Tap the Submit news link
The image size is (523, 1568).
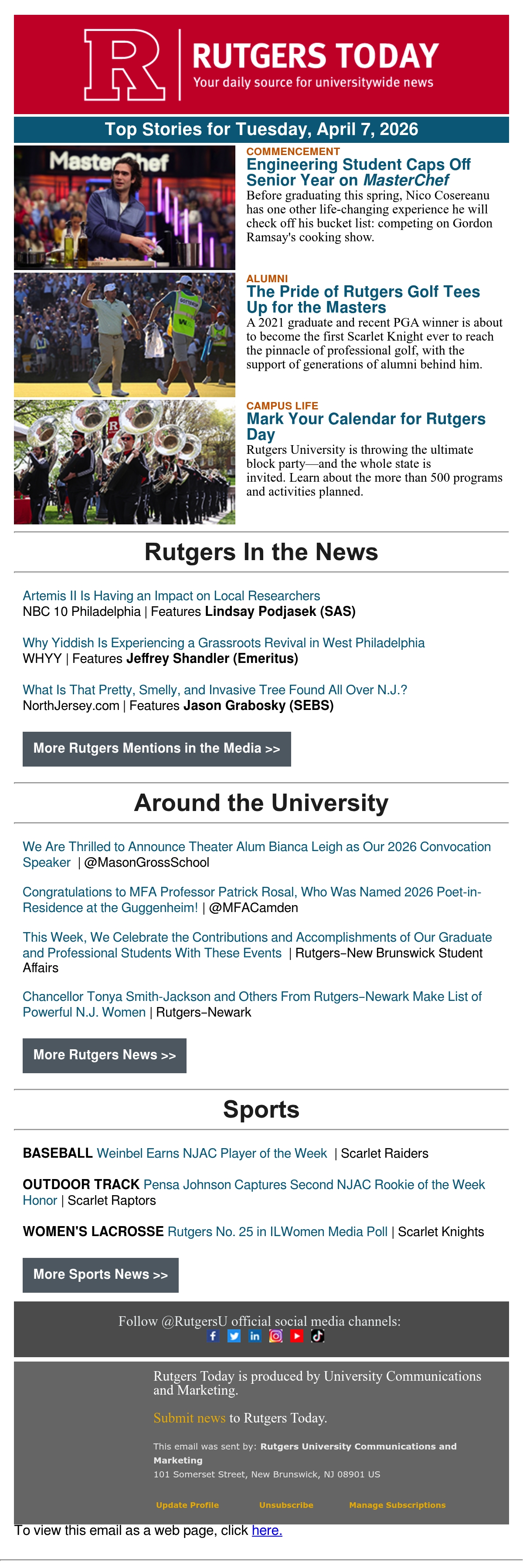coord(189,1418)
